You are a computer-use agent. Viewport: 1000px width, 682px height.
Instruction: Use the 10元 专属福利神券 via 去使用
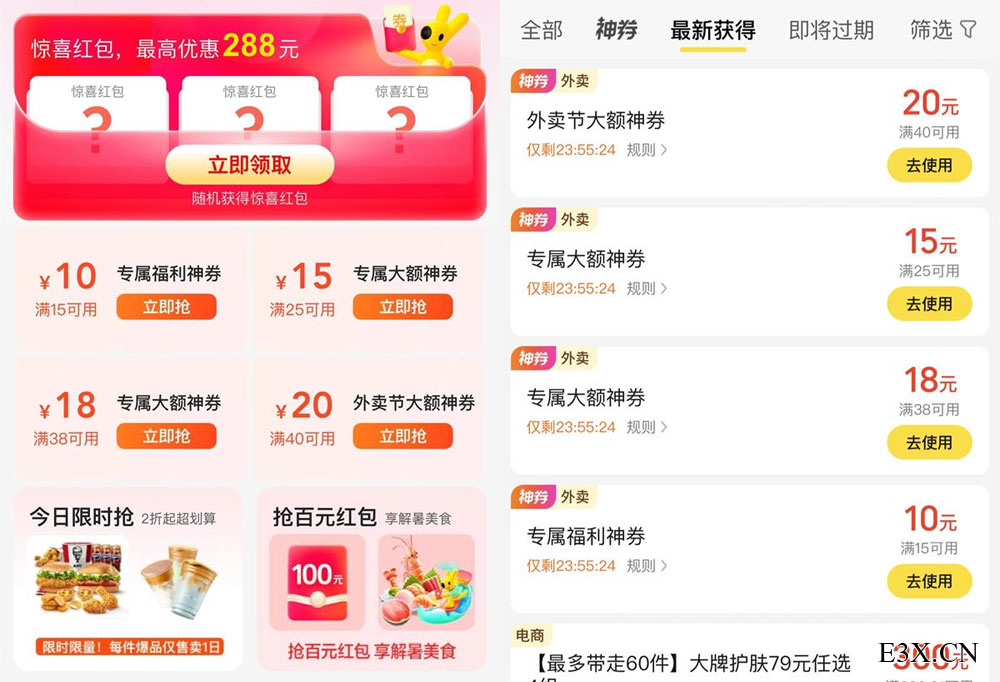pyautogui.click(x=929, y=581)
